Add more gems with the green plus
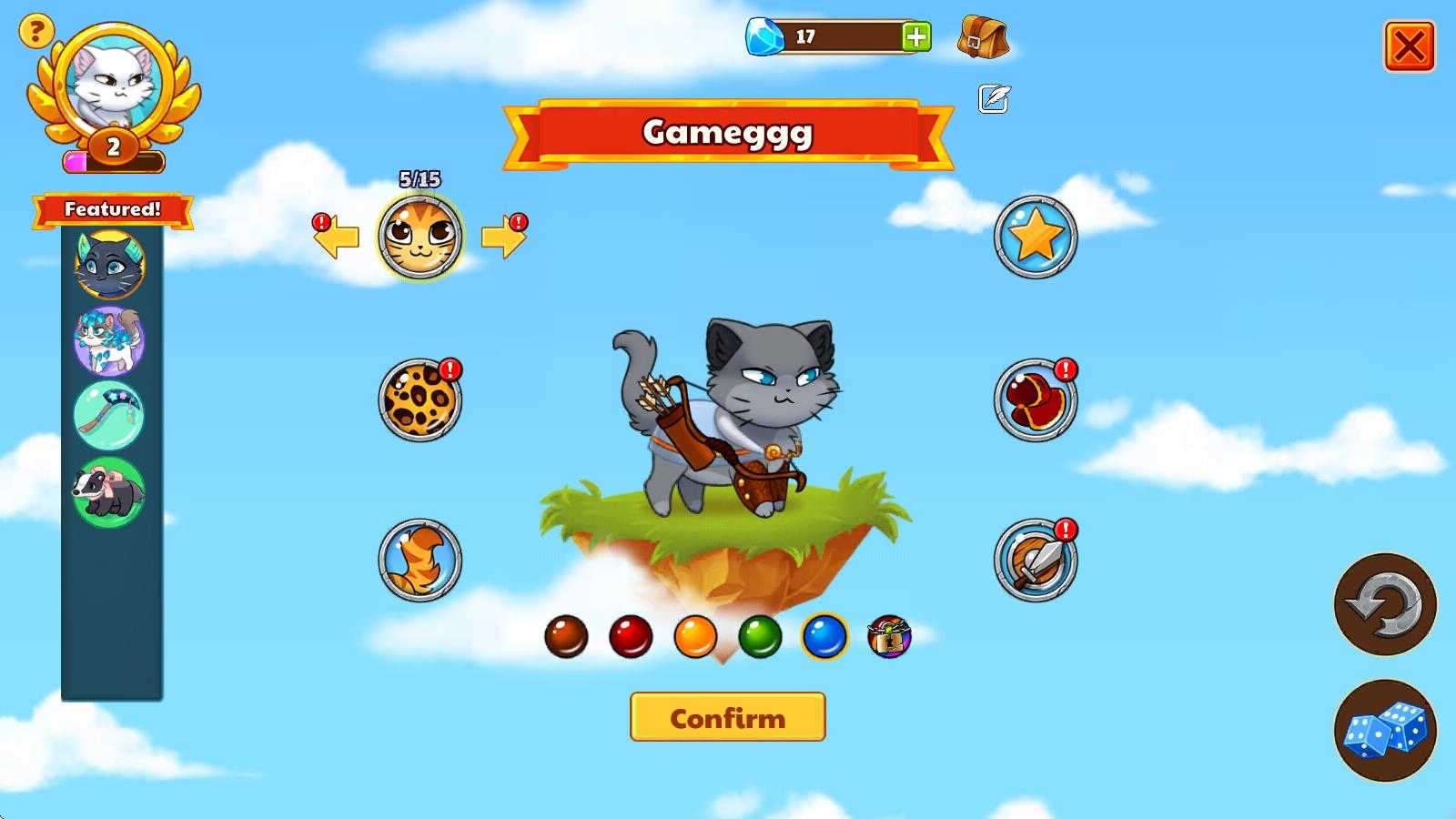Viewport: 1456px width, 819px height. [x=916, y=37]
